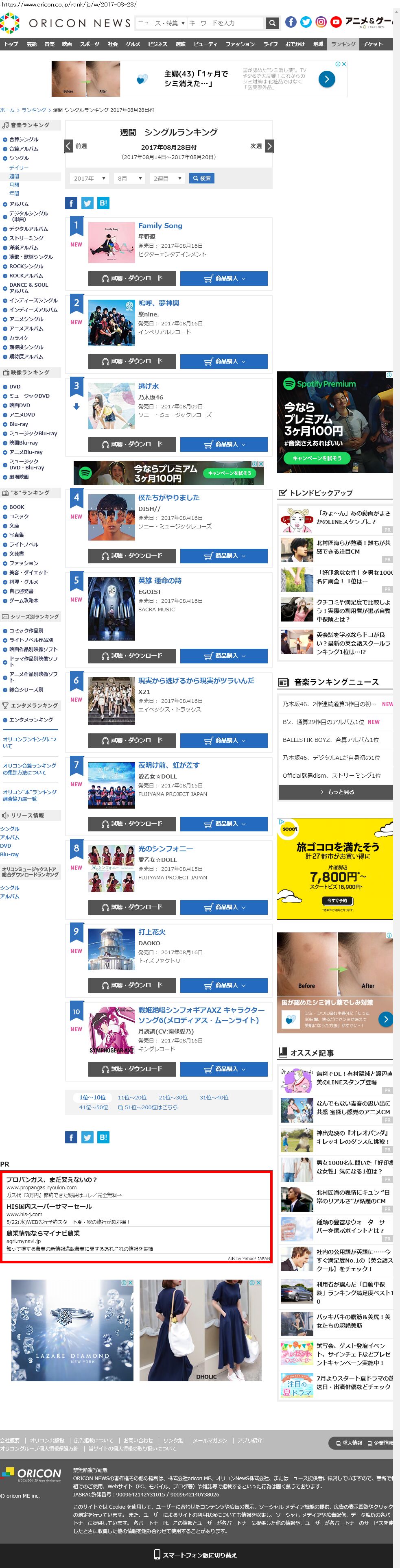Viewport: 400px width, 1568px height.
Task: Open the 僕たちがやりました cover thumbnail
Action: [111, 517]
